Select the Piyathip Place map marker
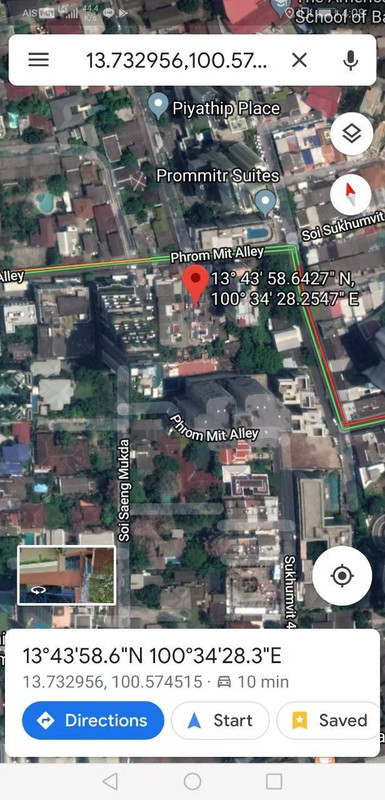 click(158, 106)
